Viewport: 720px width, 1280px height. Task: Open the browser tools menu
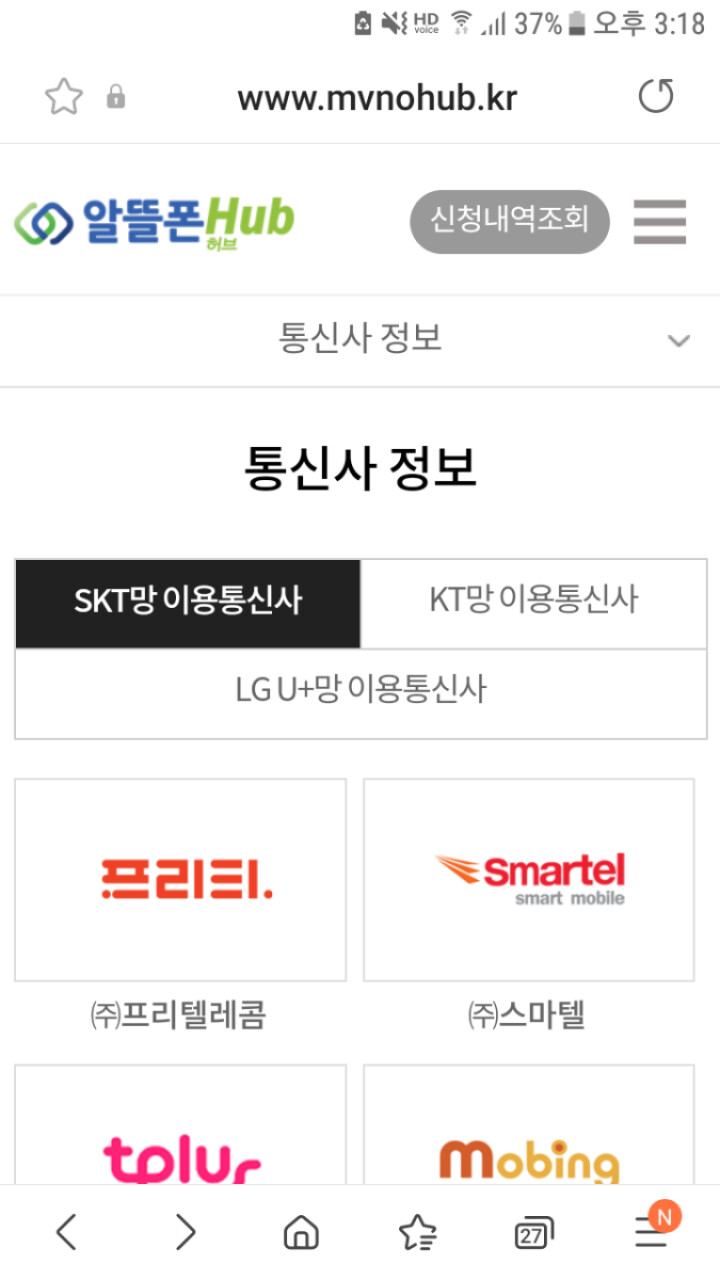click(x=652, y=1232)
